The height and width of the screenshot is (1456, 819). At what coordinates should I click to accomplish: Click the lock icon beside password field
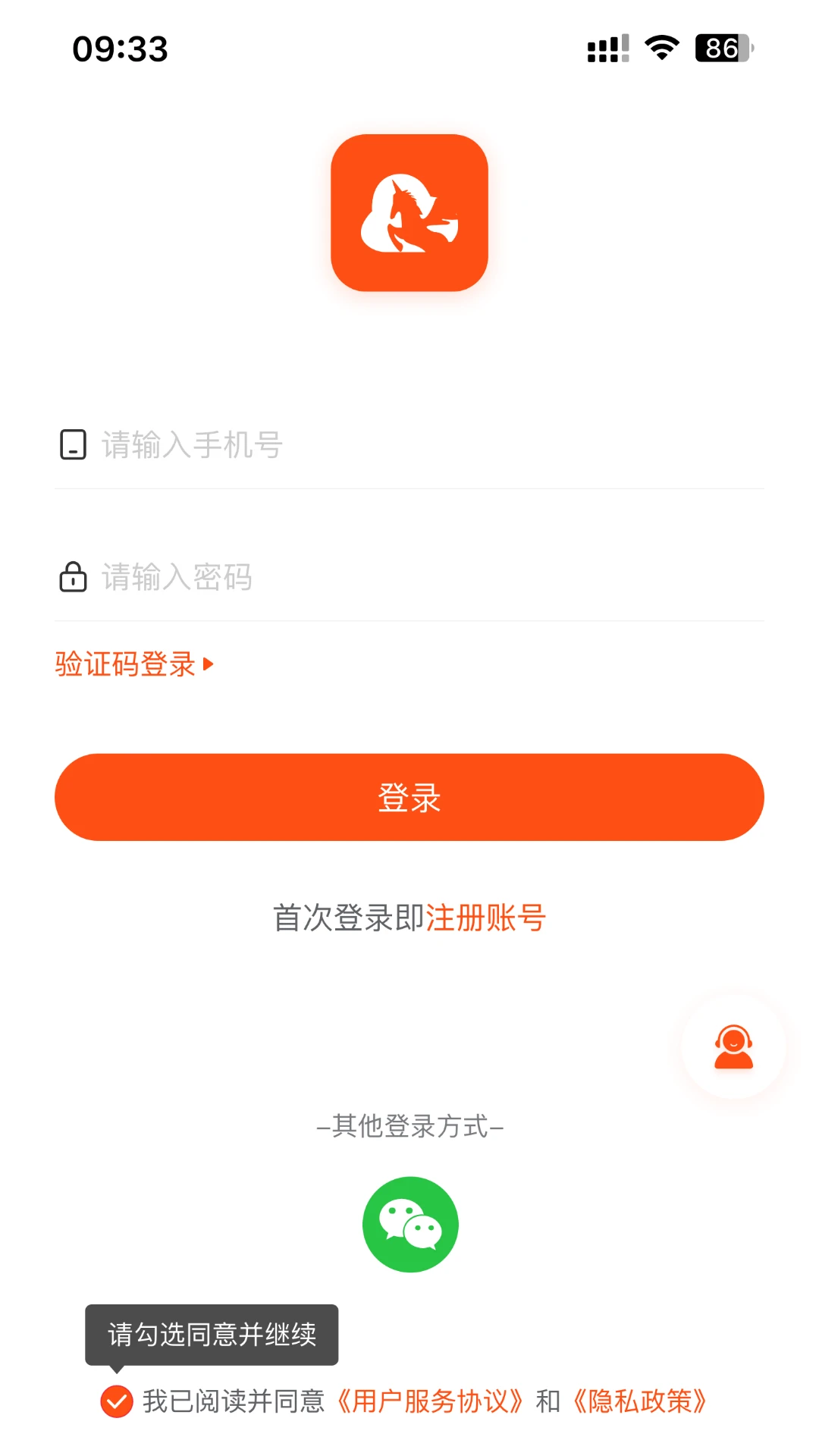click(x=73, y=578)
